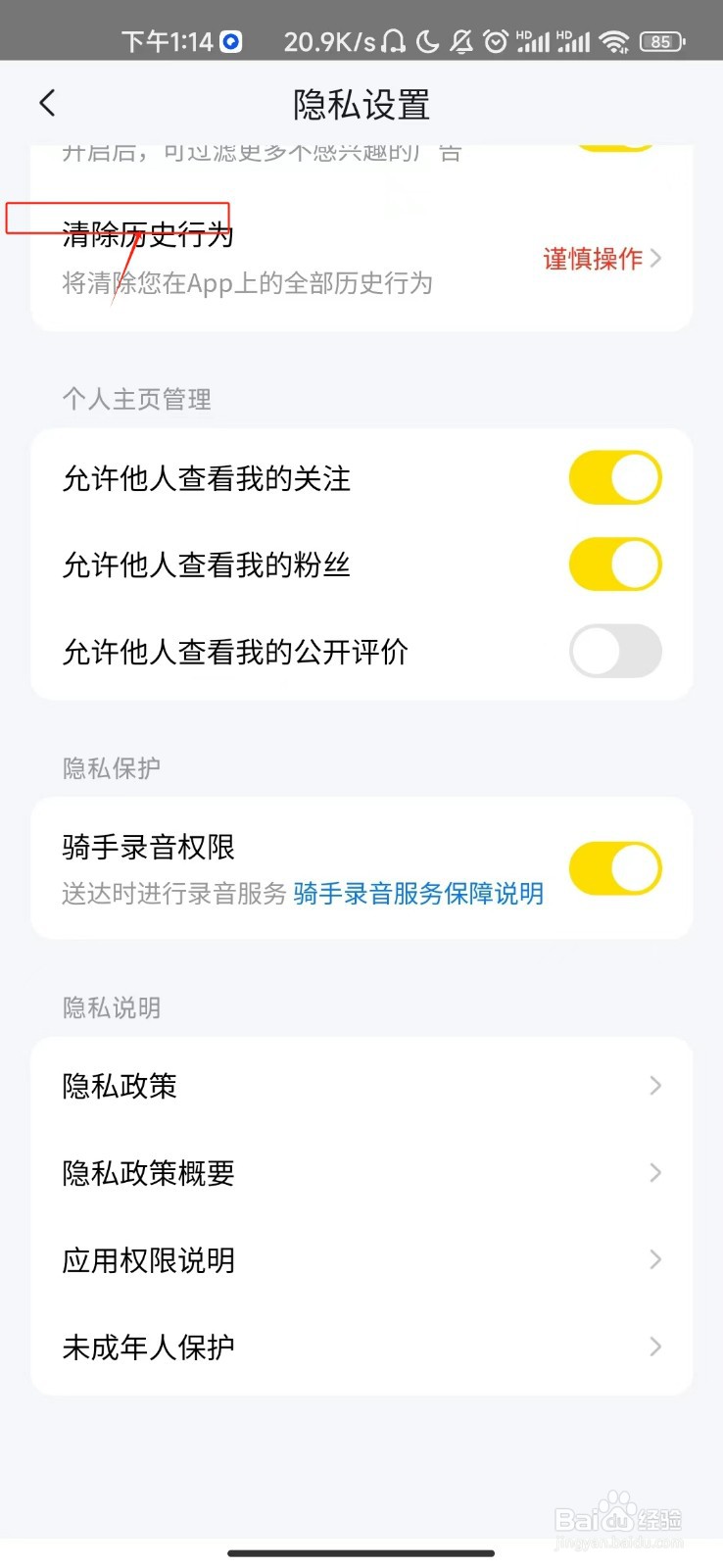The image size is (723, 1568).
Task: Tap the back arrow on 隐私设置 page
Action: coord(47,102)
